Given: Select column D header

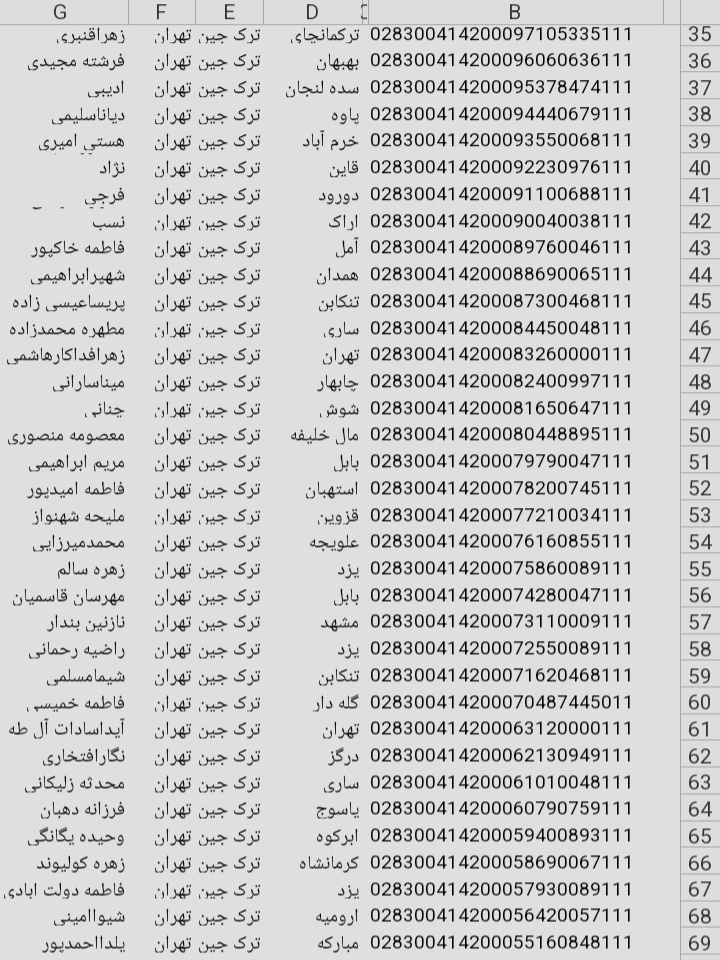Looking at the screenshot, I should [312, 11].
